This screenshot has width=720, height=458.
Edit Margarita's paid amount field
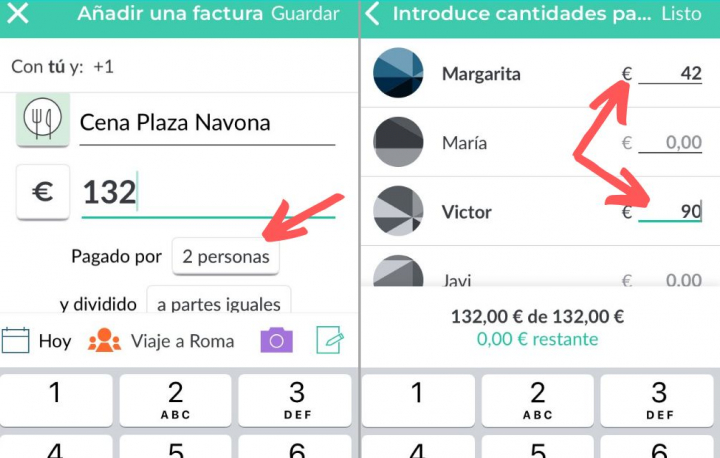(670, 74)
